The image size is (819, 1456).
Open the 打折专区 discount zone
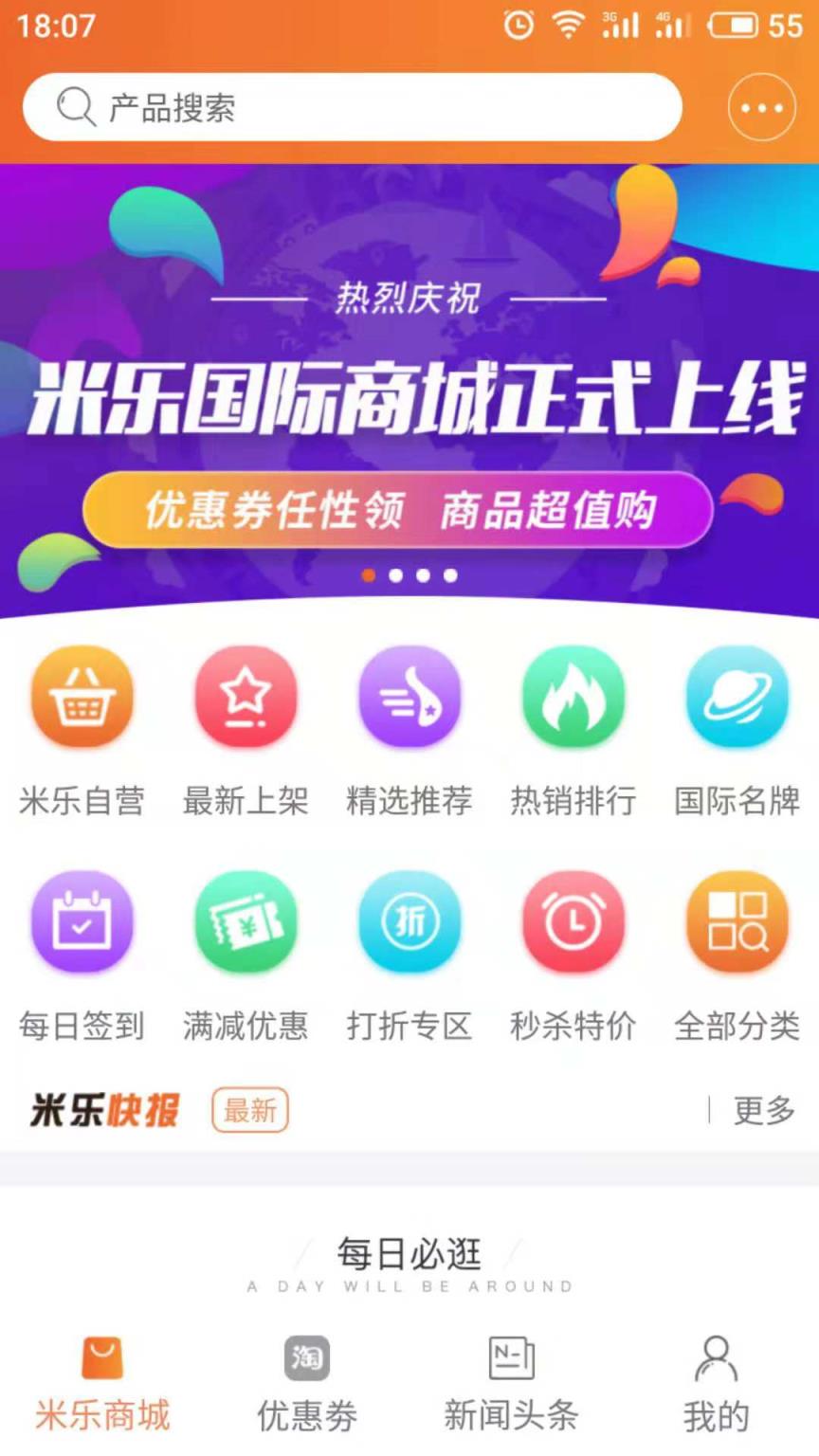(409, 922)
